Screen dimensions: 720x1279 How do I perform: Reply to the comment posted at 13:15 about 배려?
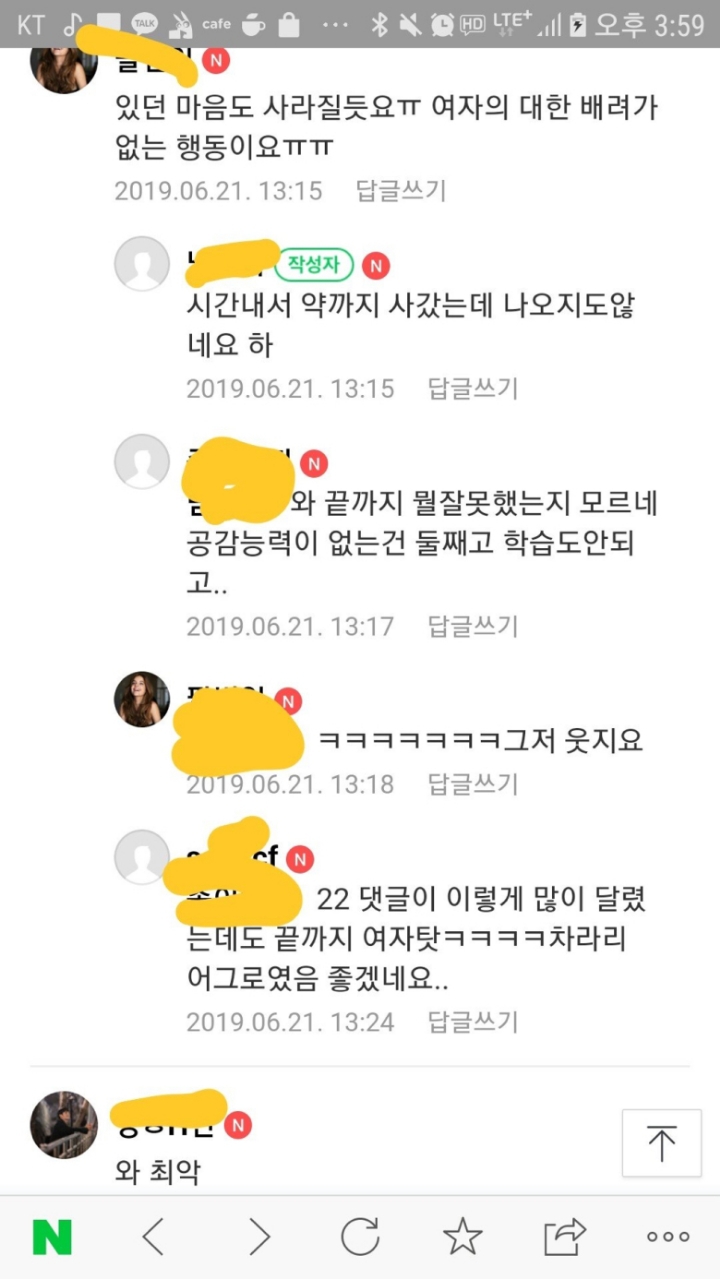click(x=401, y=190)
